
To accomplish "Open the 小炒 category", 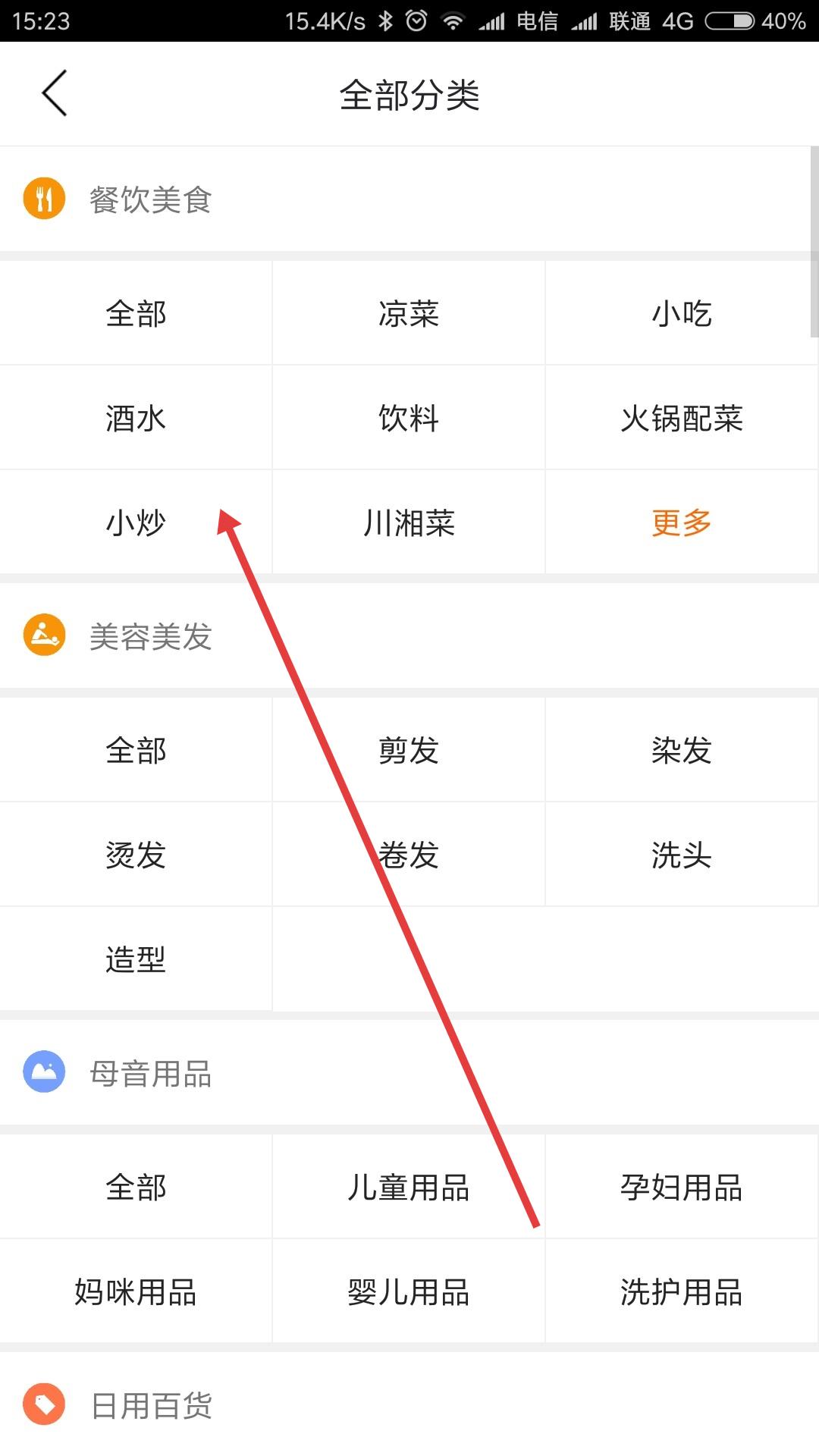I will pyautogui.click(x=136, y=522).
